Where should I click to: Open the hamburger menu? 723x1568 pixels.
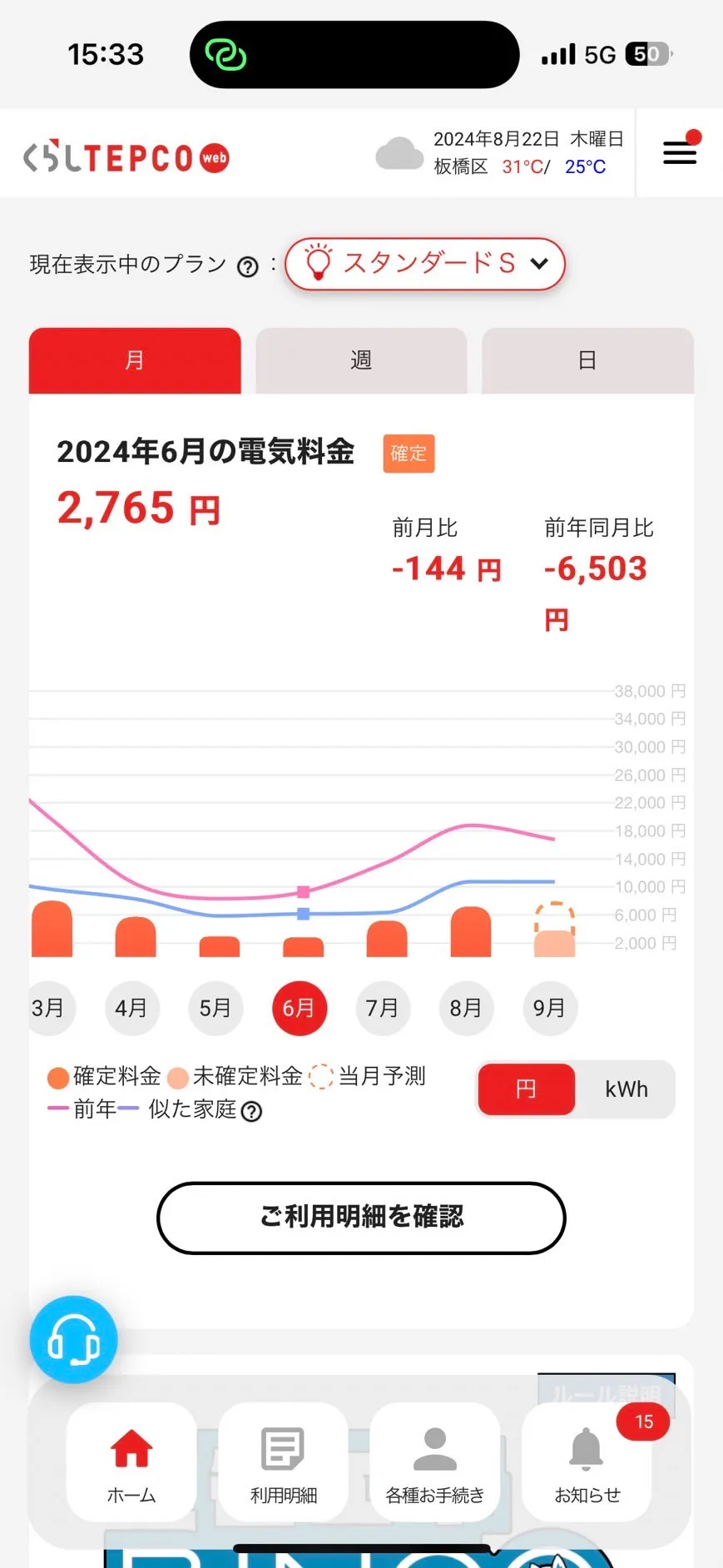680,153
